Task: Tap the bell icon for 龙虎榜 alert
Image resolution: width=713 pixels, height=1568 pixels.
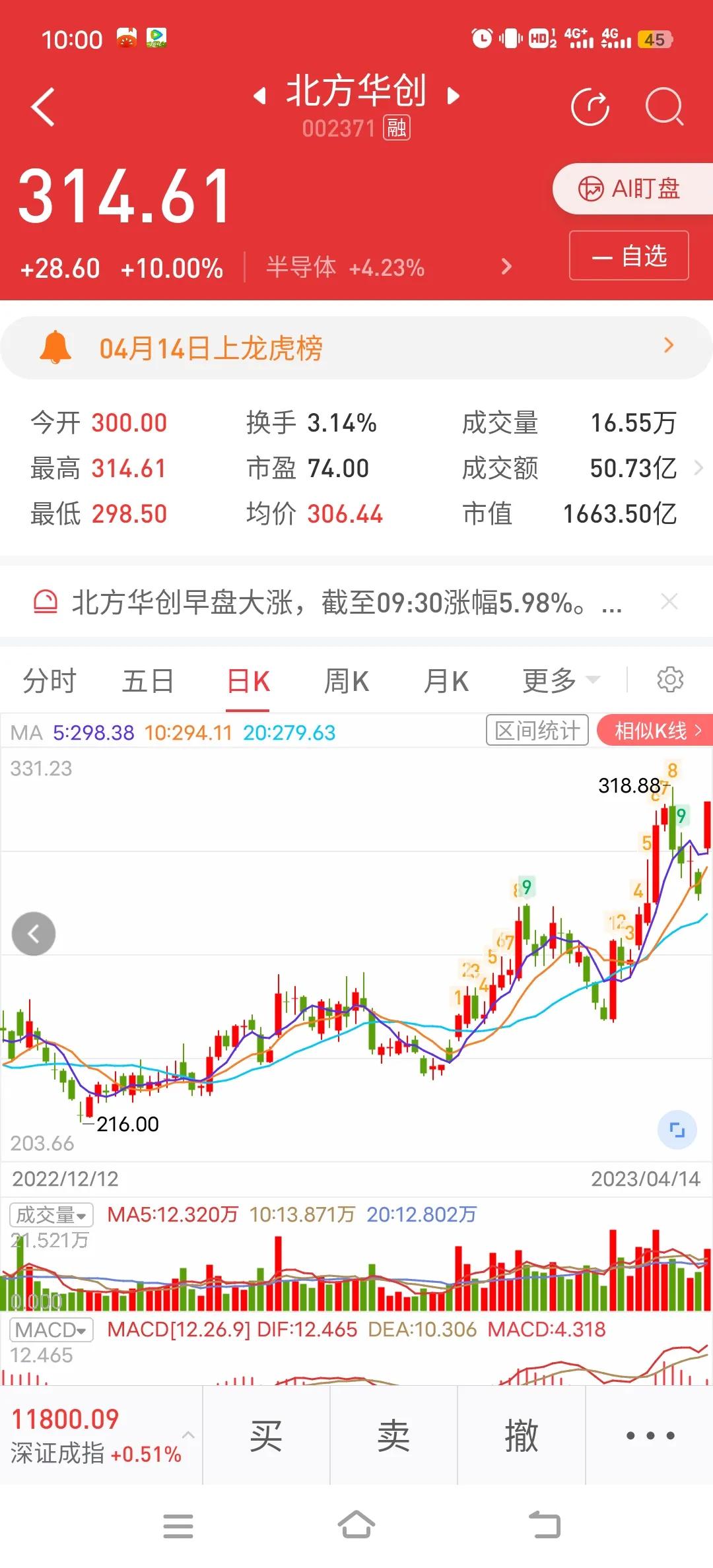Action: point(55,347)
